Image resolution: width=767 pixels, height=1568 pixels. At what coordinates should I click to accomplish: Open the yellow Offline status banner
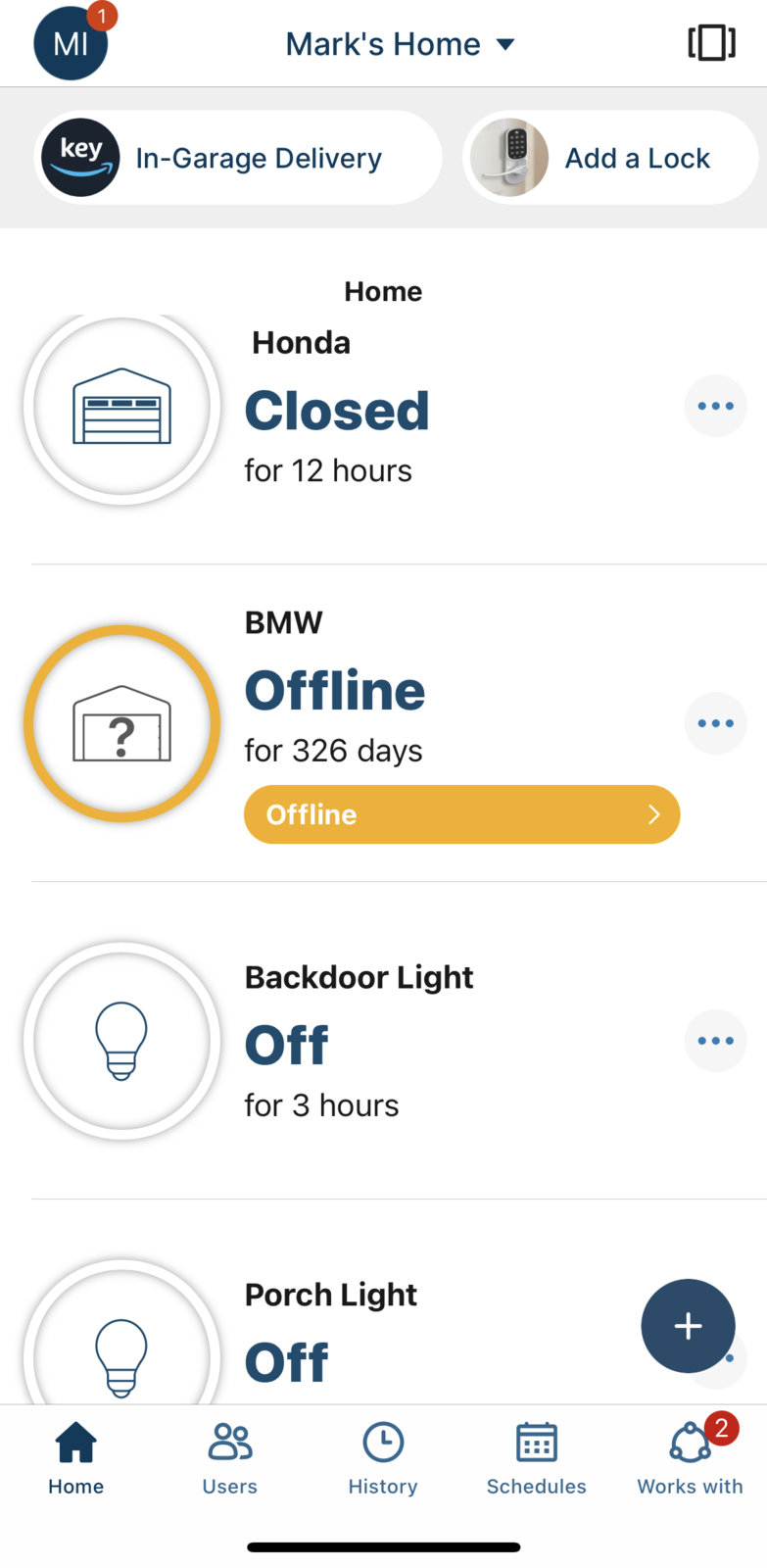click(461, 814)
